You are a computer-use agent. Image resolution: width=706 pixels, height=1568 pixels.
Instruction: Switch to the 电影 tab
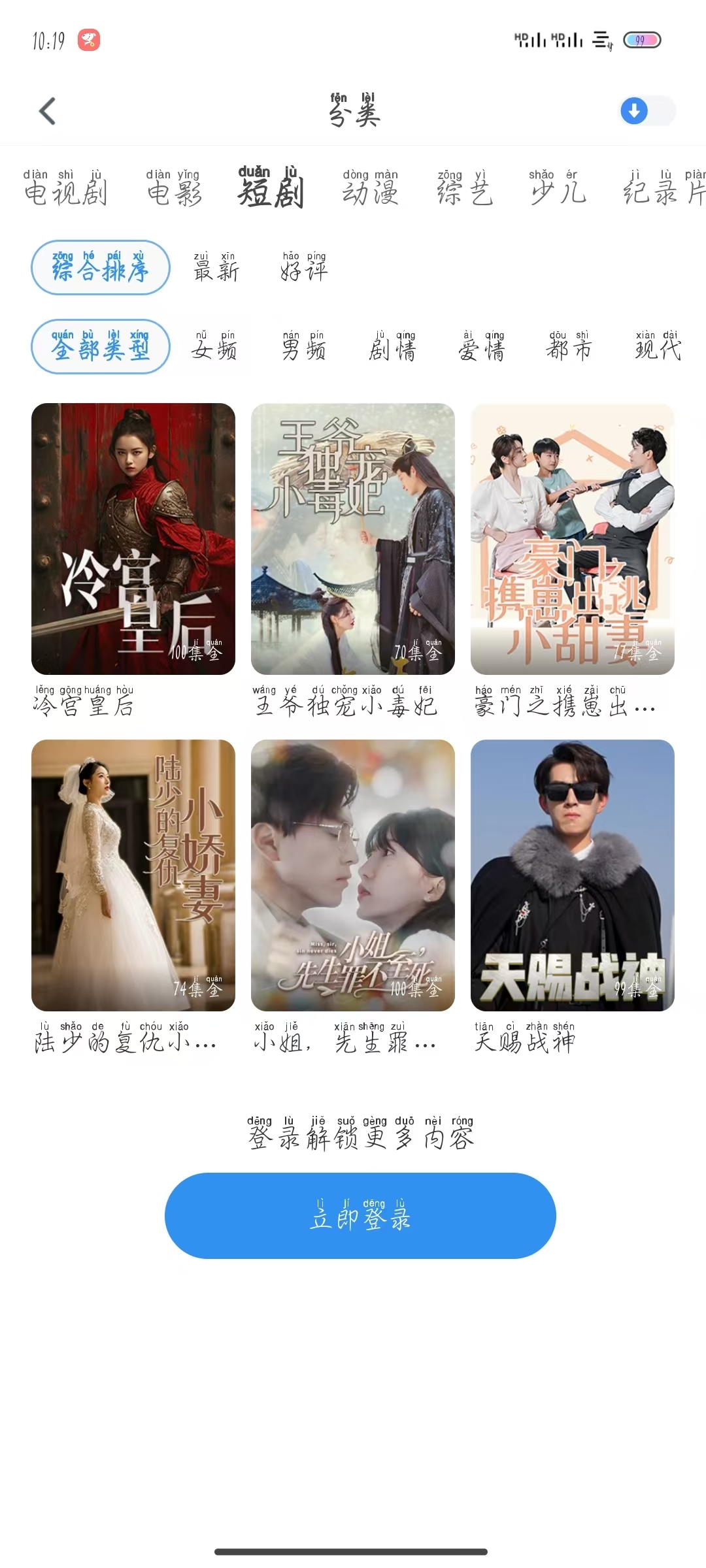point(174,188)
